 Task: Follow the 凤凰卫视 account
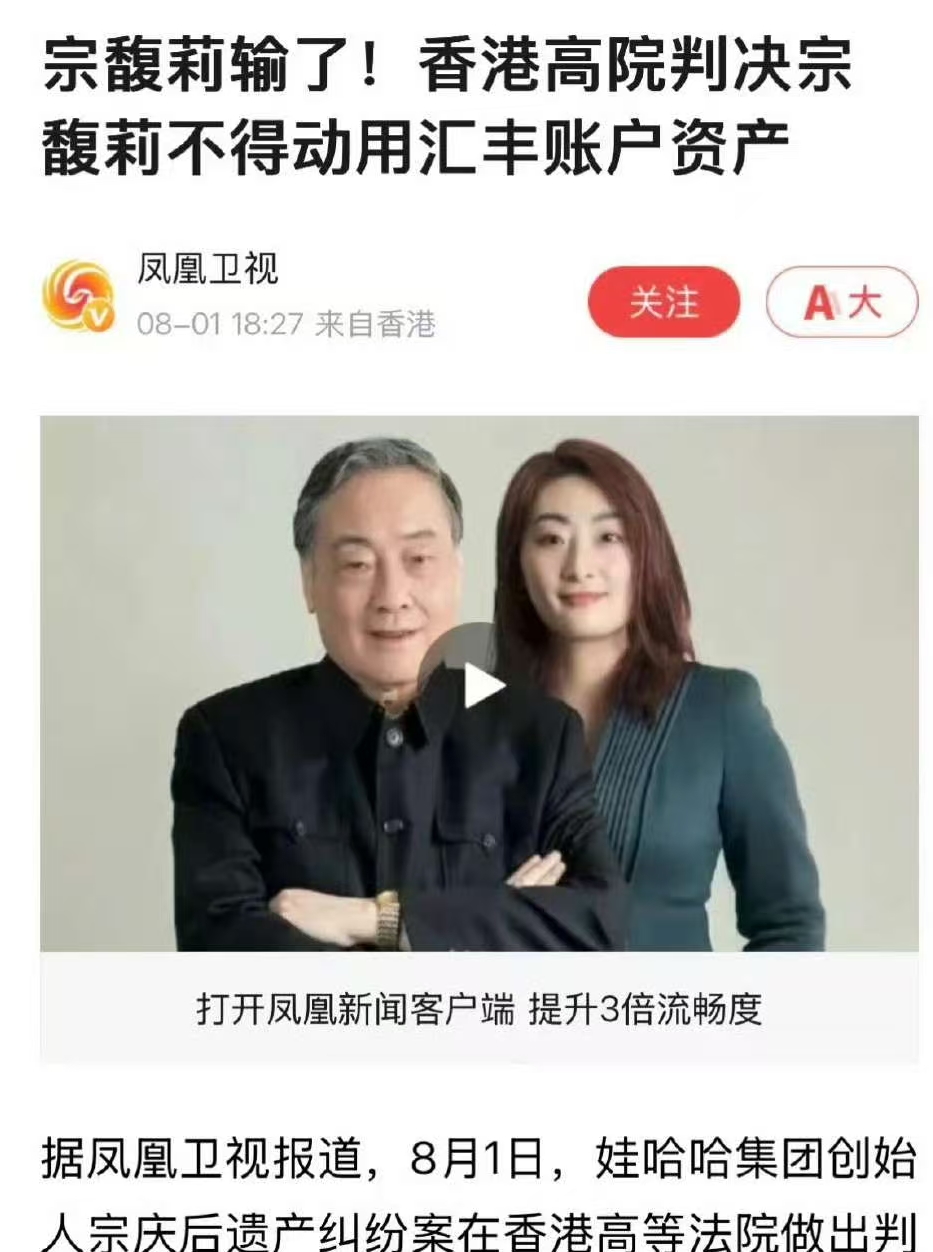pos(663,302)
